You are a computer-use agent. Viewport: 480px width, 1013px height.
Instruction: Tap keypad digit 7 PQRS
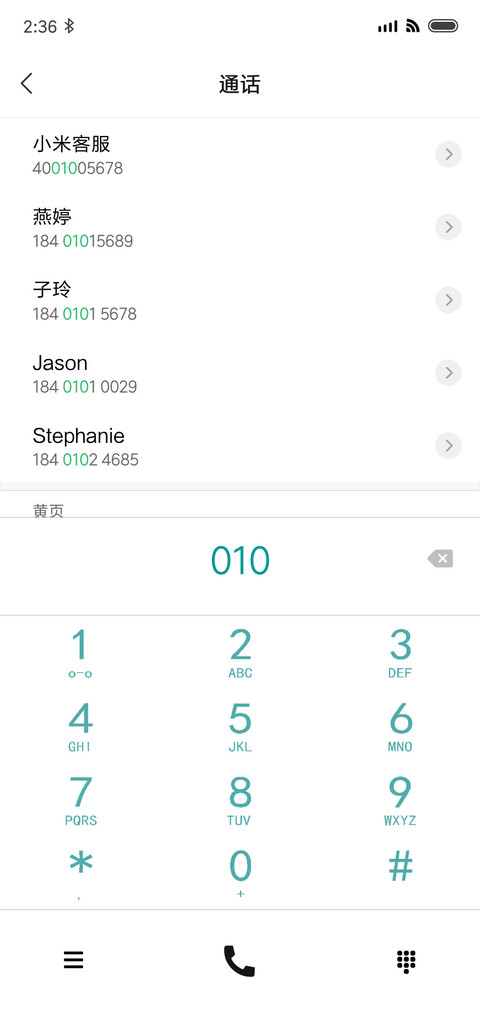(x=80, y=800)
